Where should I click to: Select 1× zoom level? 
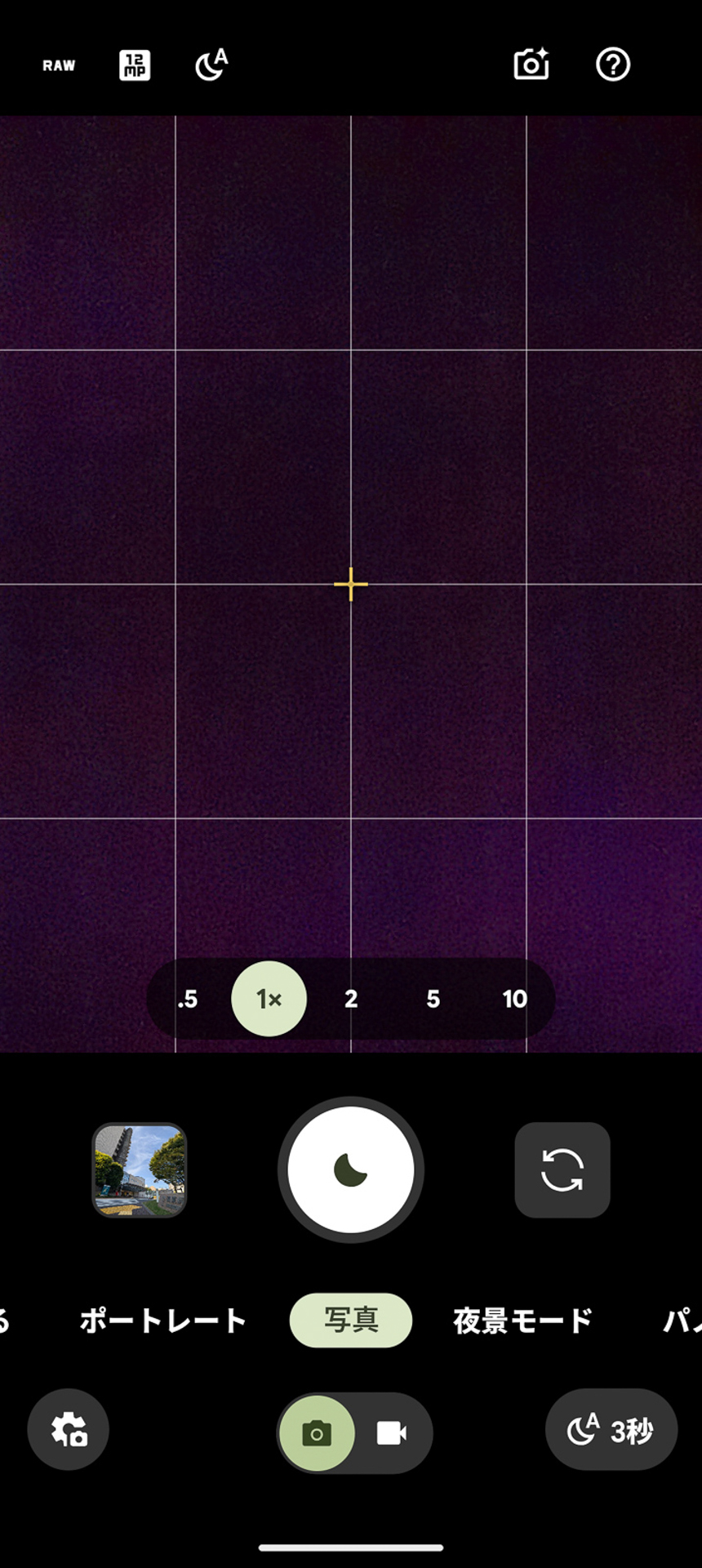pyautogui.click(x=269, y=999)
